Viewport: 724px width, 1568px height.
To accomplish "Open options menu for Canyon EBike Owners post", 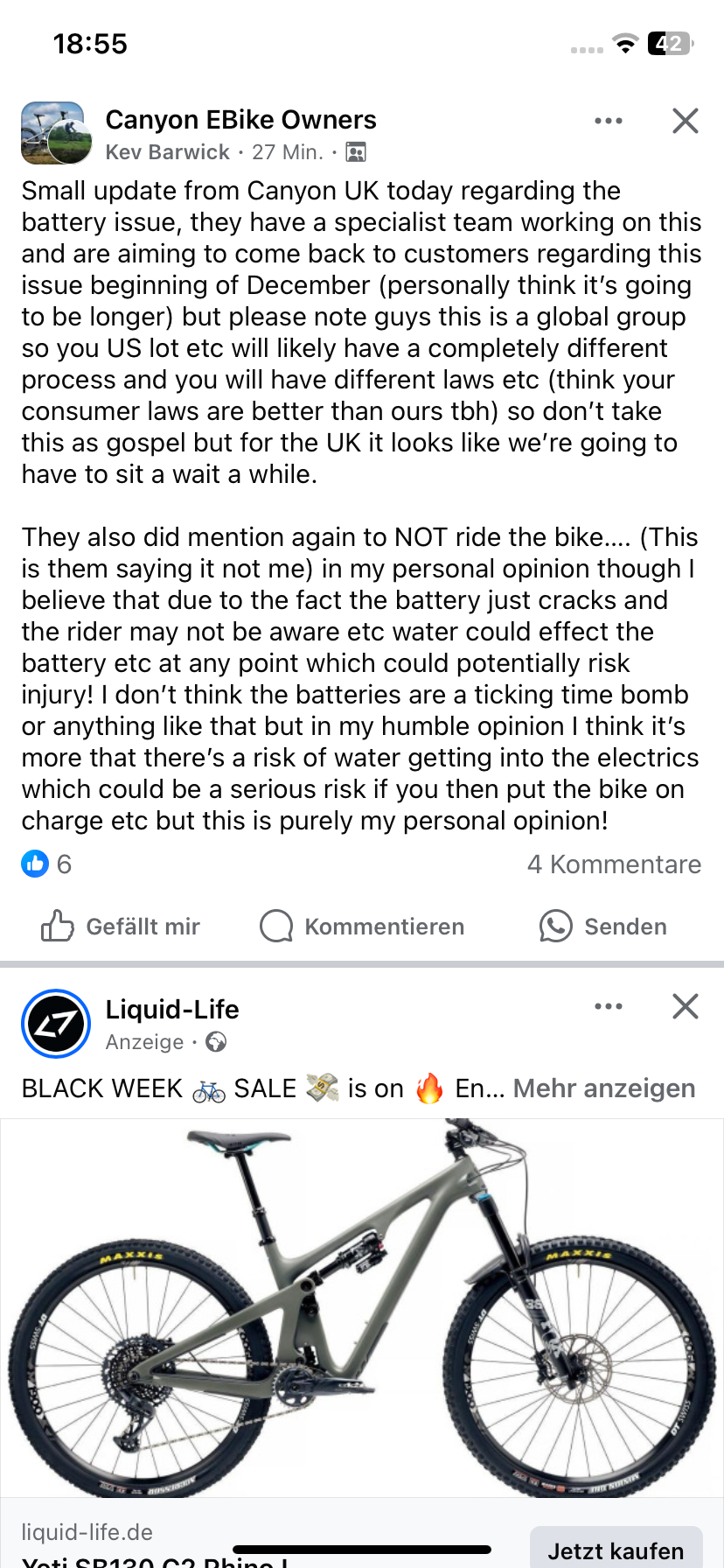I will pos(609,121).
